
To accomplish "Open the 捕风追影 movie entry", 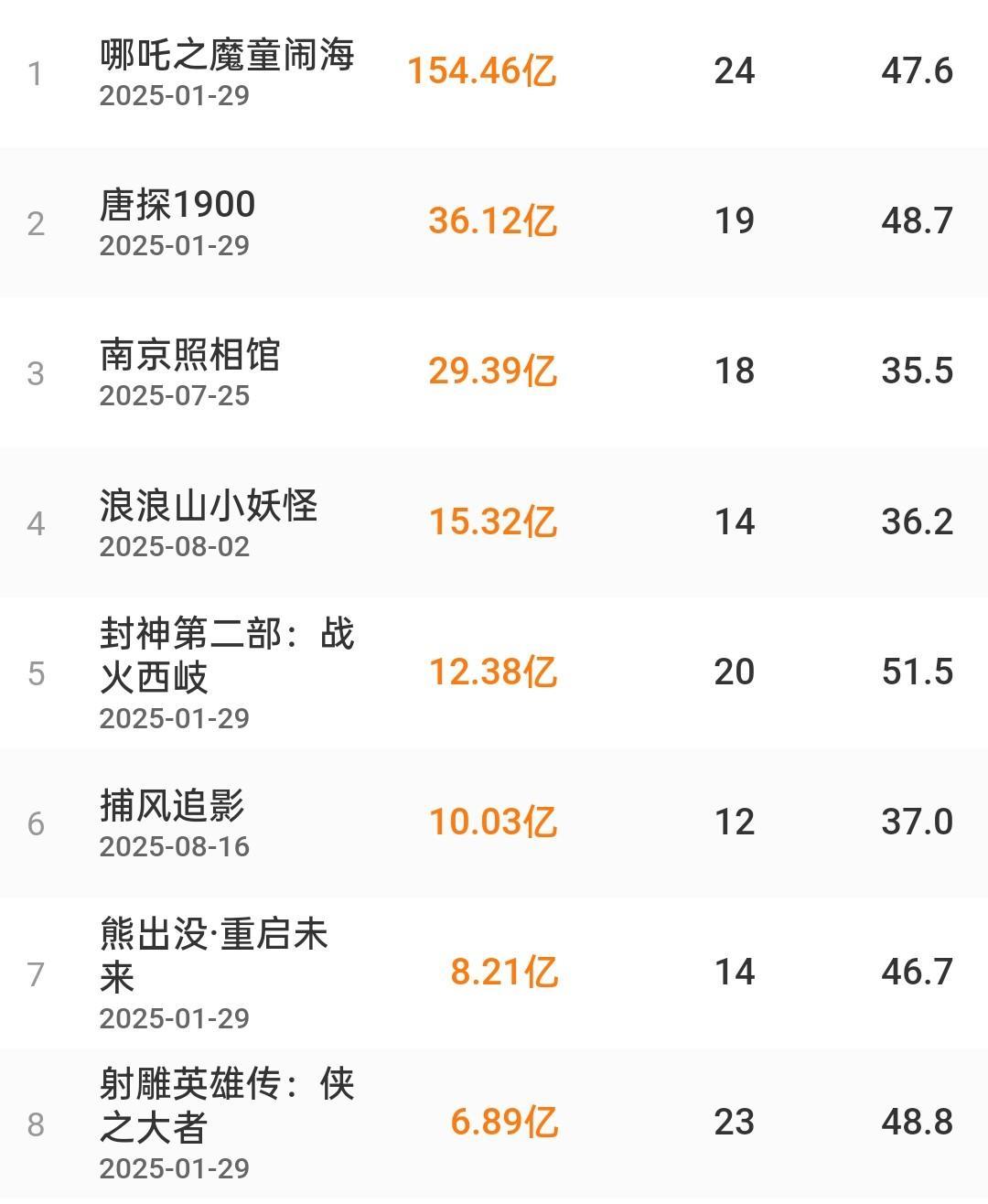I will coord(172,806).
